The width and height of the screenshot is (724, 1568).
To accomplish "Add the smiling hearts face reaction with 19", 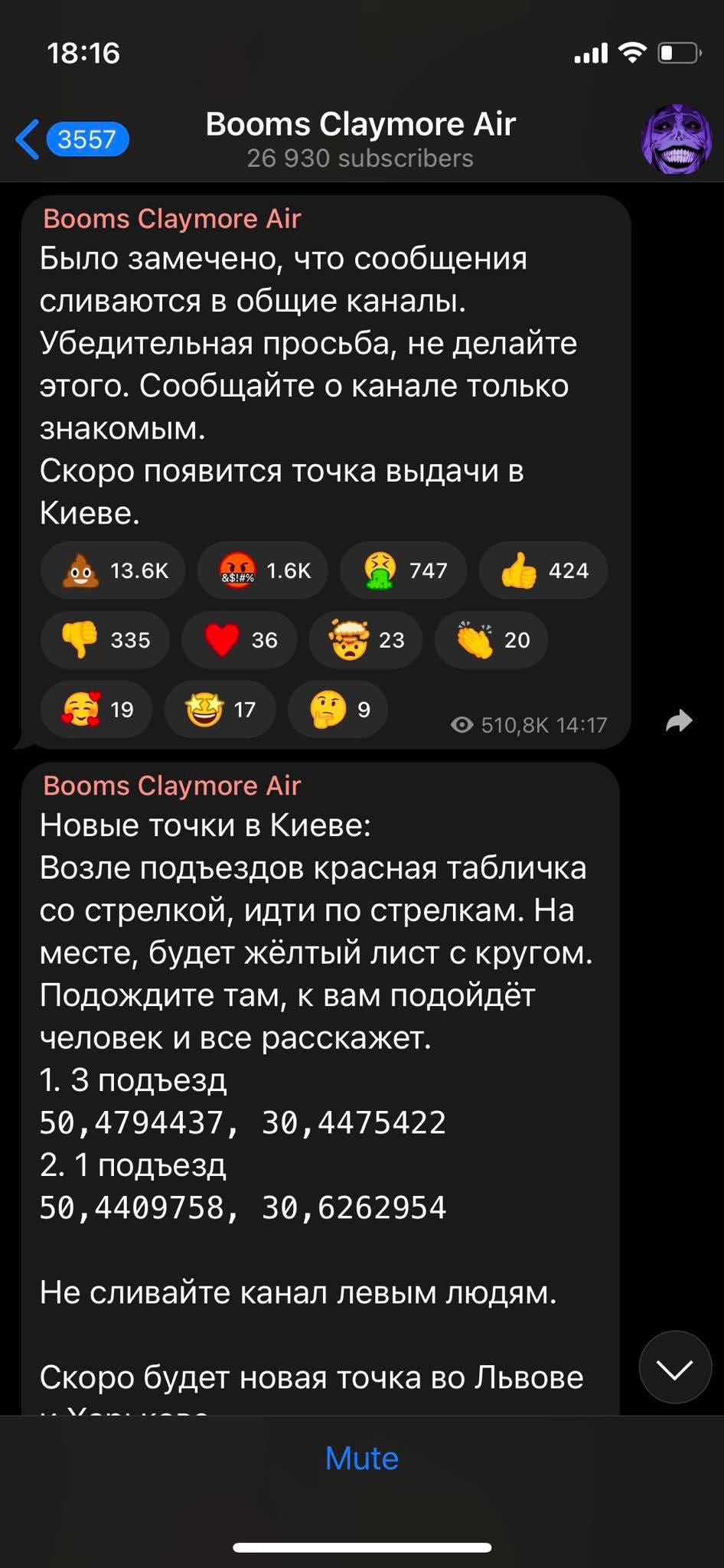I will tap(96, 709).
